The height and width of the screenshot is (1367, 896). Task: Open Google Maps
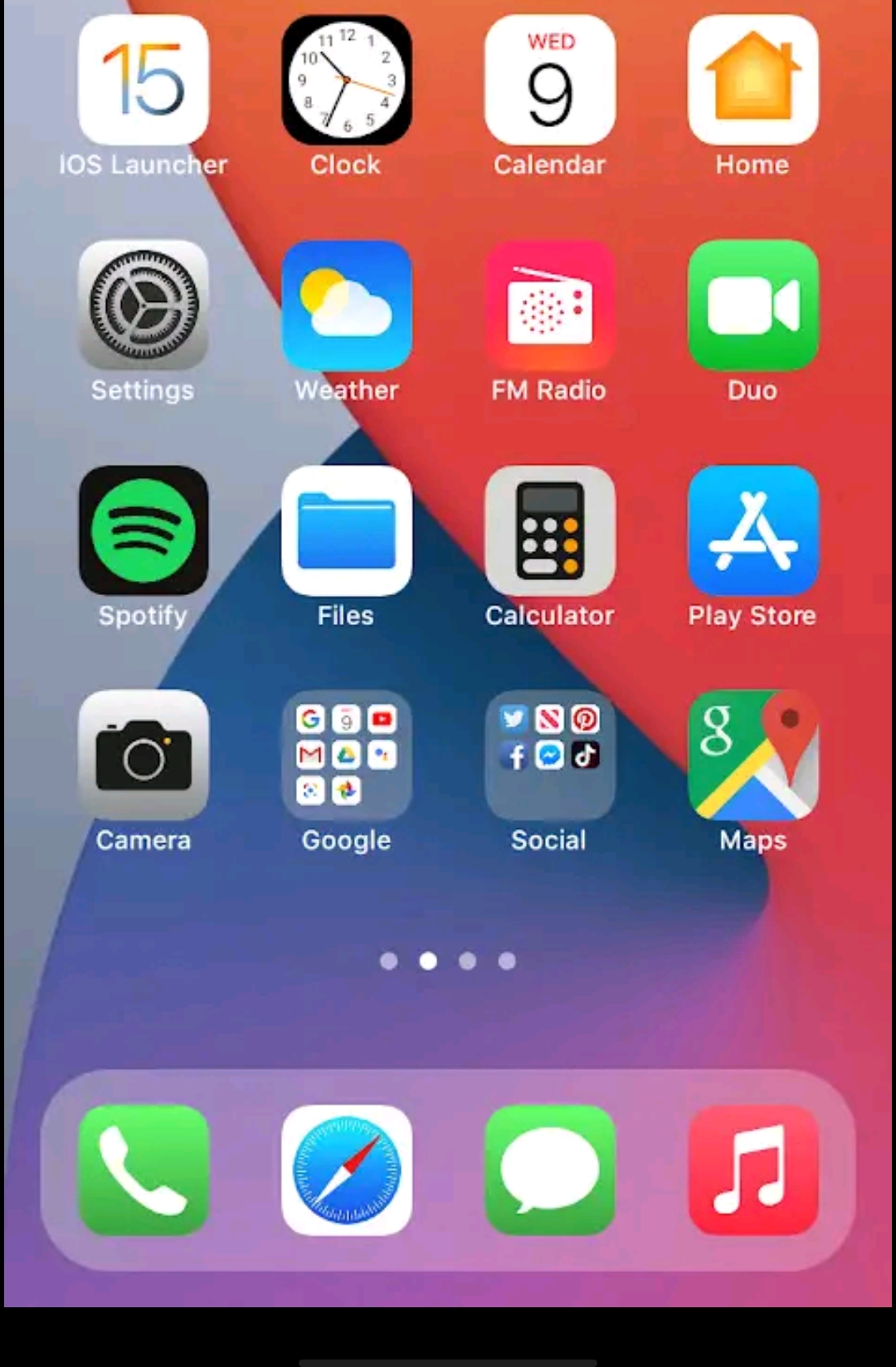(752, 755)
